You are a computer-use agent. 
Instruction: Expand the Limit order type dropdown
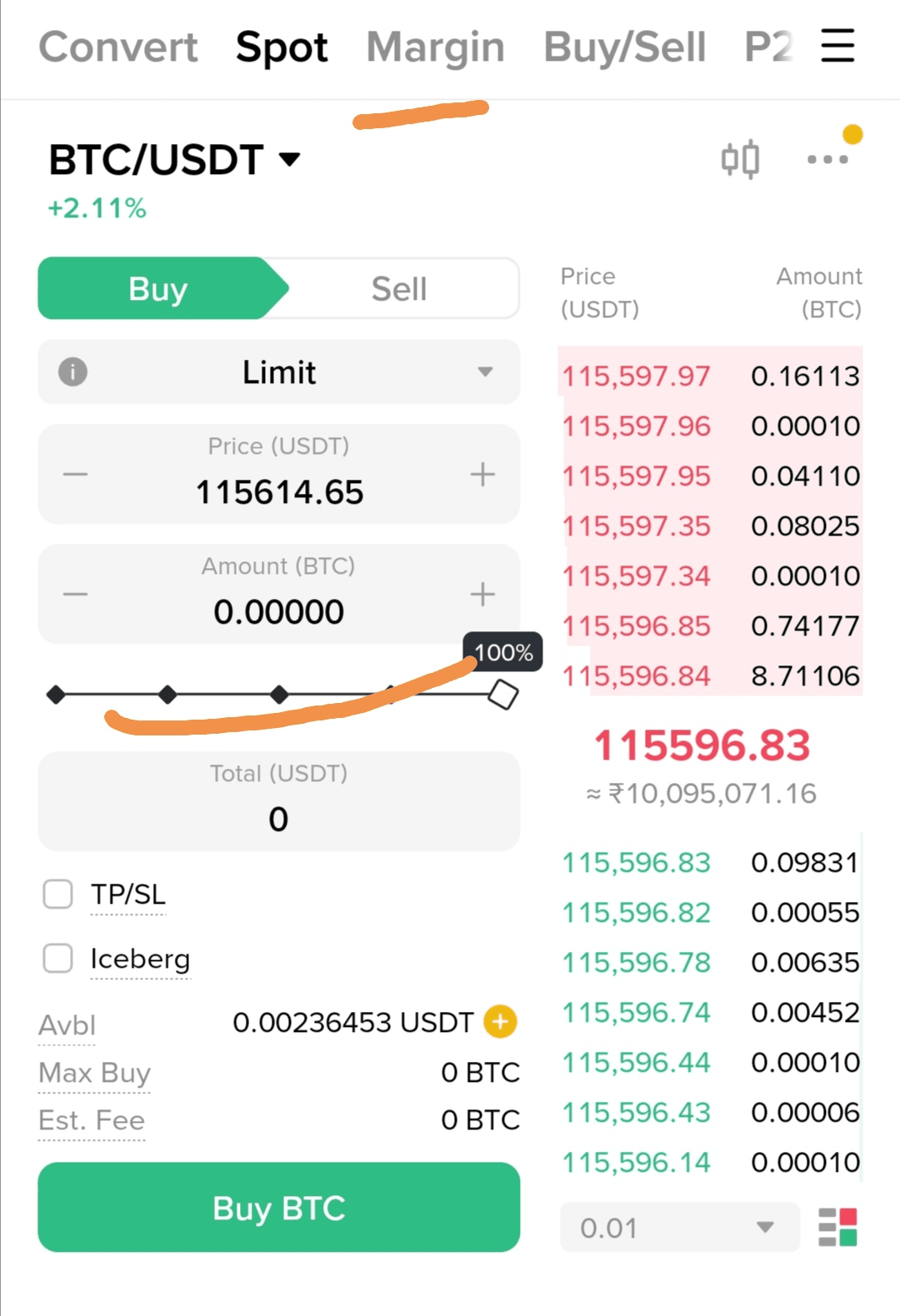pyautogui.click(x=279, y=372)
